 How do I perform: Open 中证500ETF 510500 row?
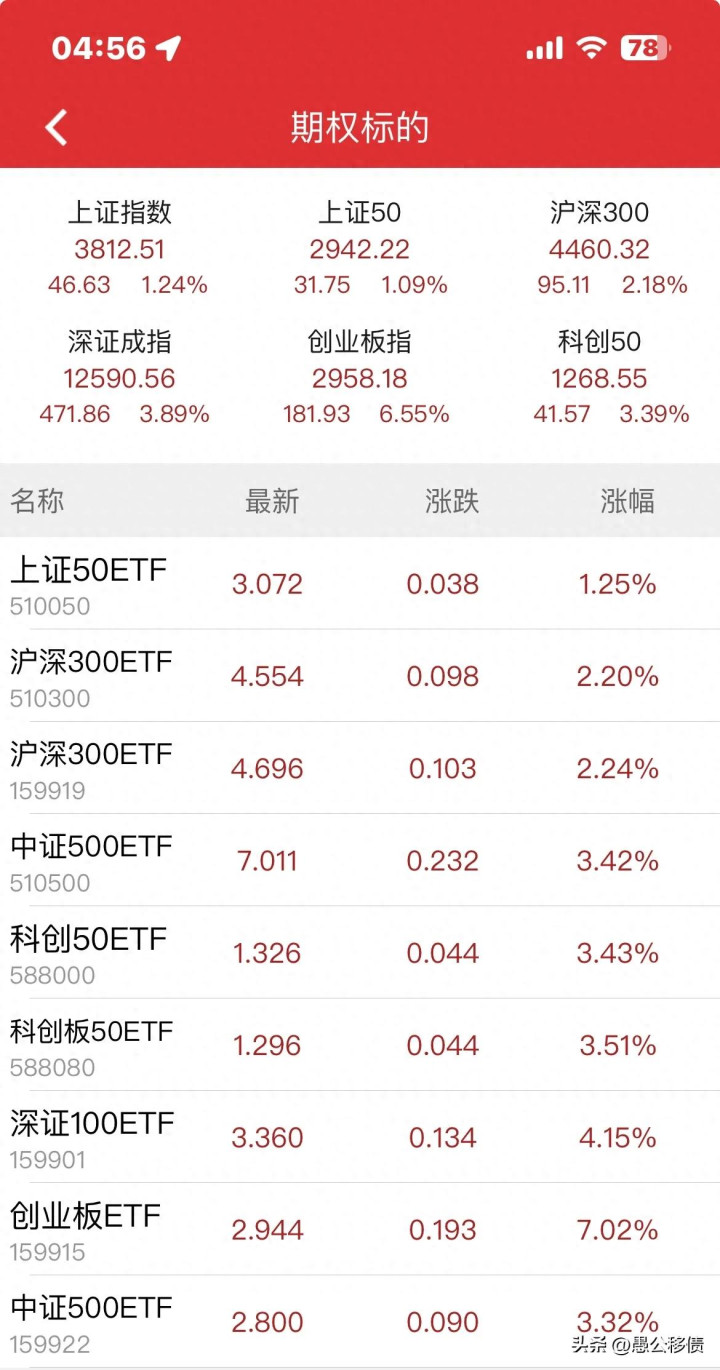pos(360,860)
